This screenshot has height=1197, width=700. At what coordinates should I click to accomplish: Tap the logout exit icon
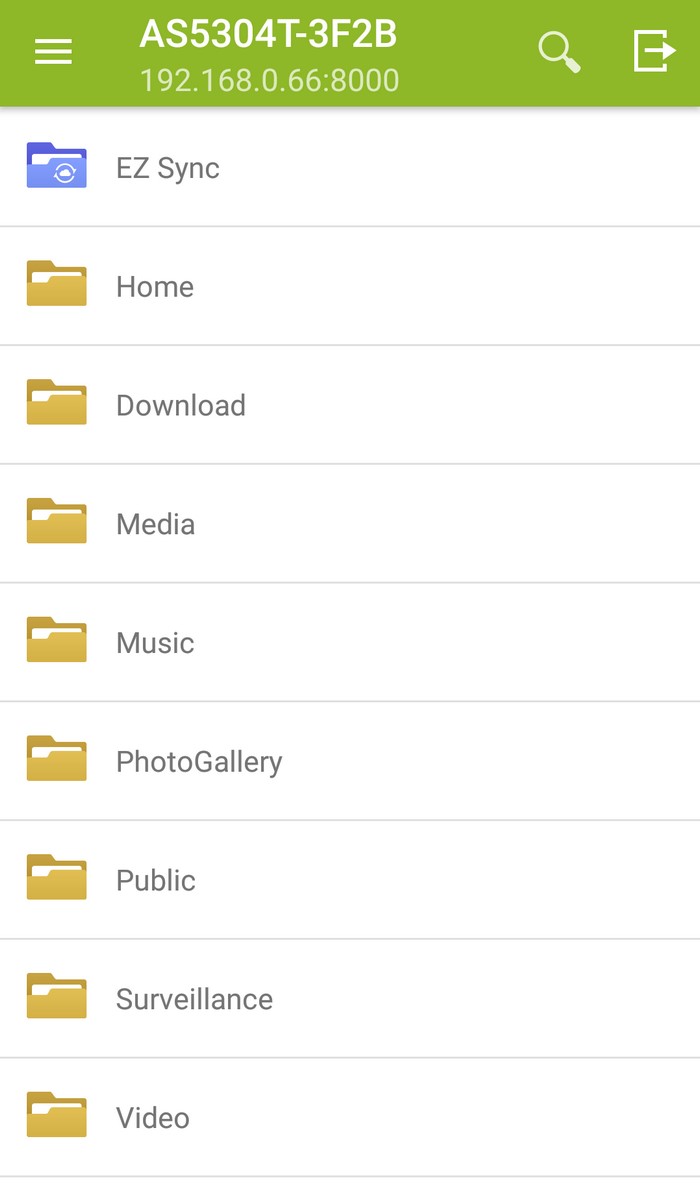point(654,51)
